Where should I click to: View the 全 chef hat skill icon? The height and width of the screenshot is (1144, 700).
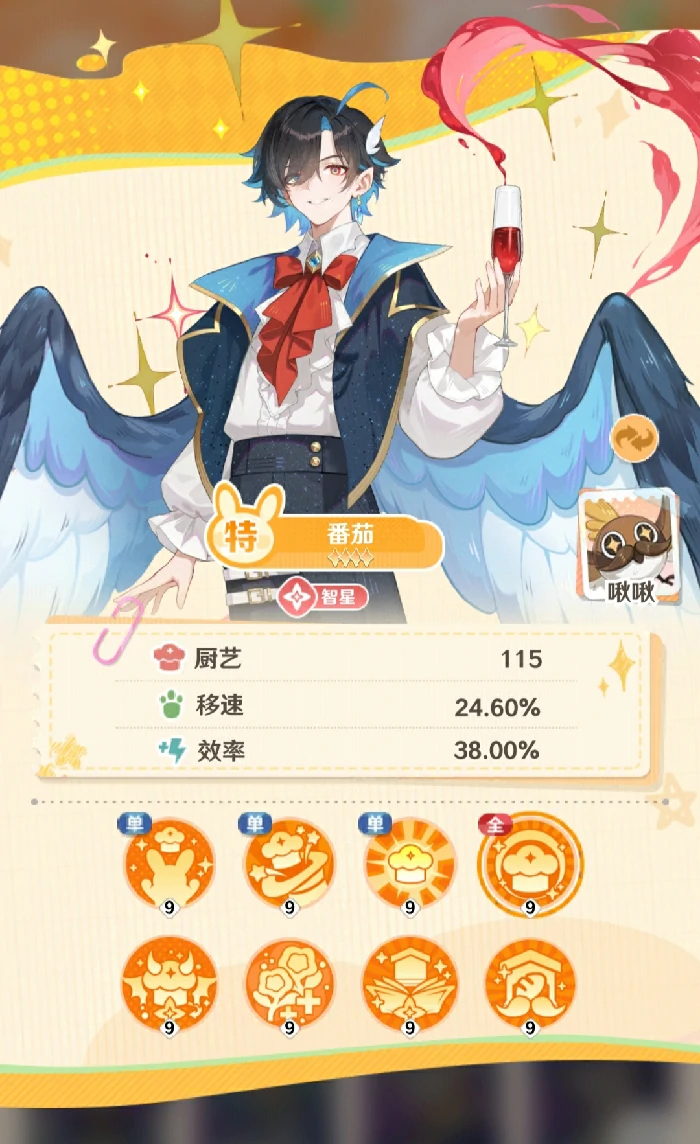point(530,863)
